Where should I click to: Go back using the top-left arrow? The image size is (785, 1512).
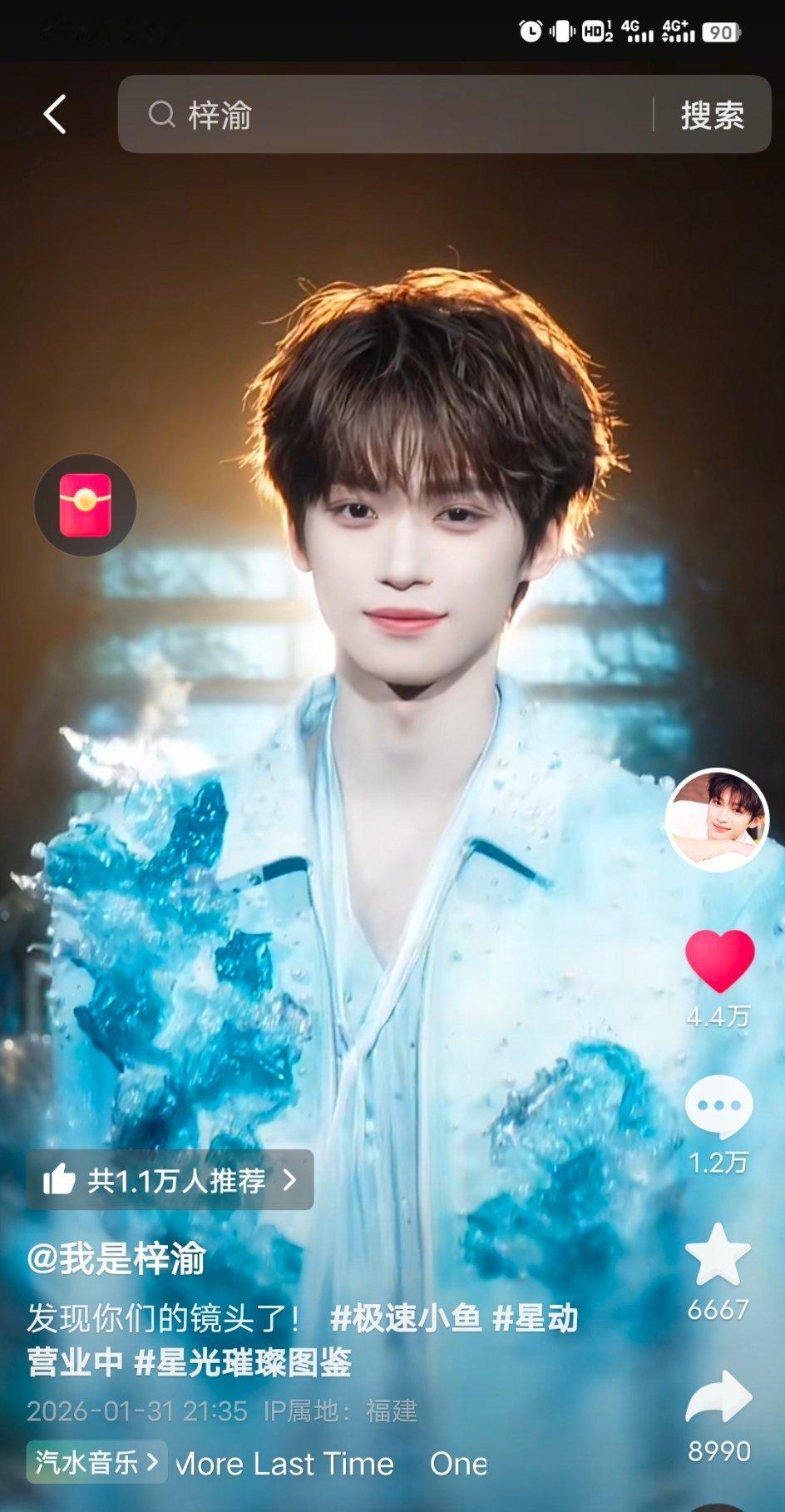click(55, 114)
